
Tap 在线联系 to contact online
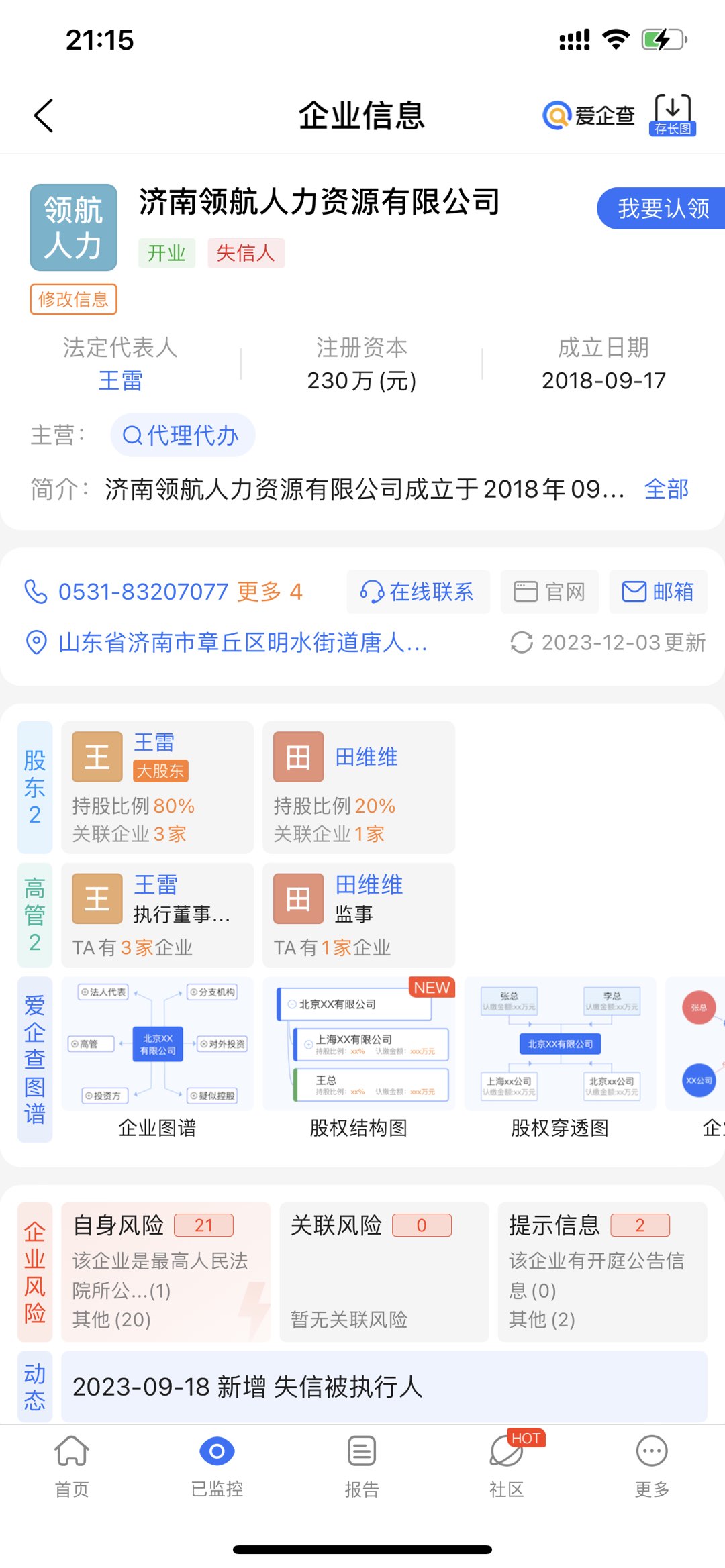click(x=418, y=592)
